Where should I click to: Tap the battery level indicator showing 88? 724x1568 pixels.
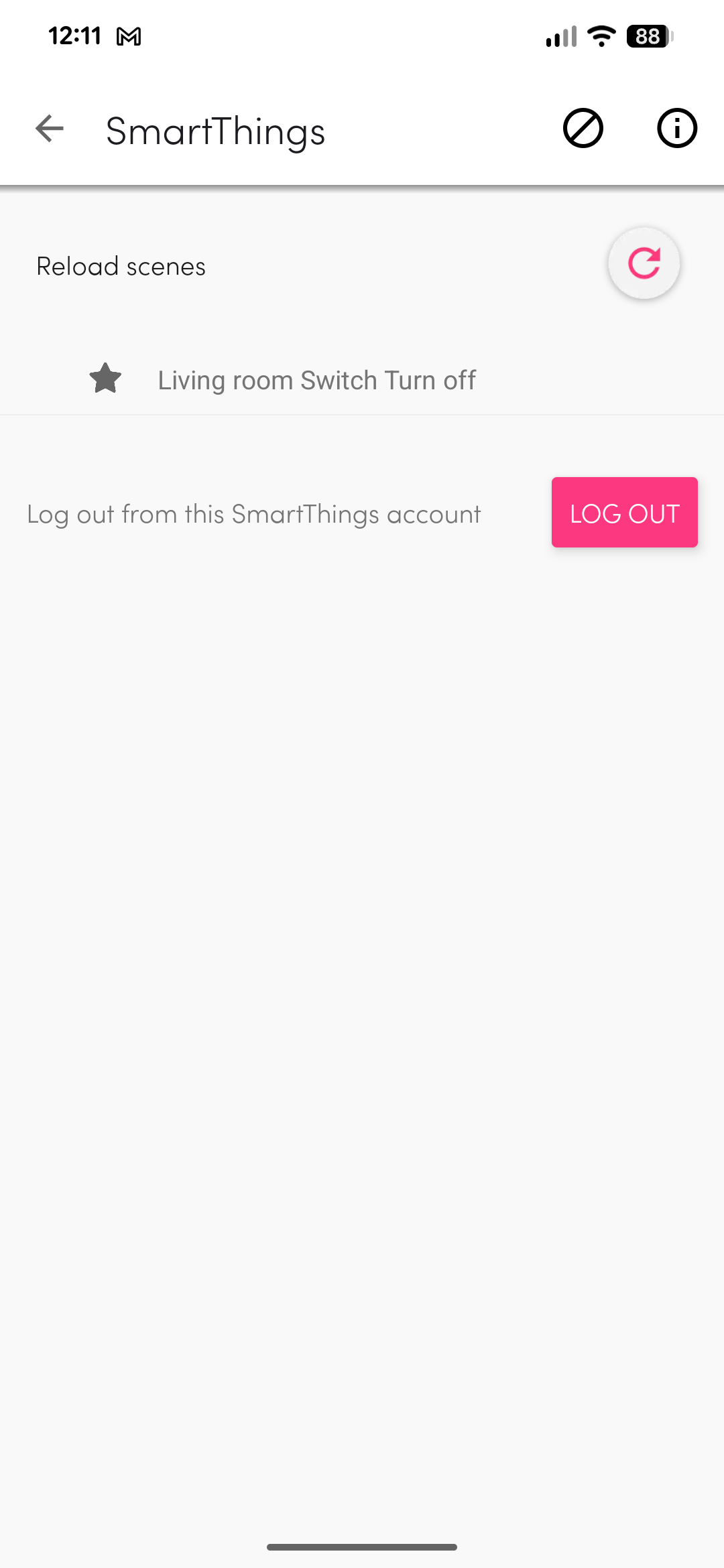tap(646, 36)
